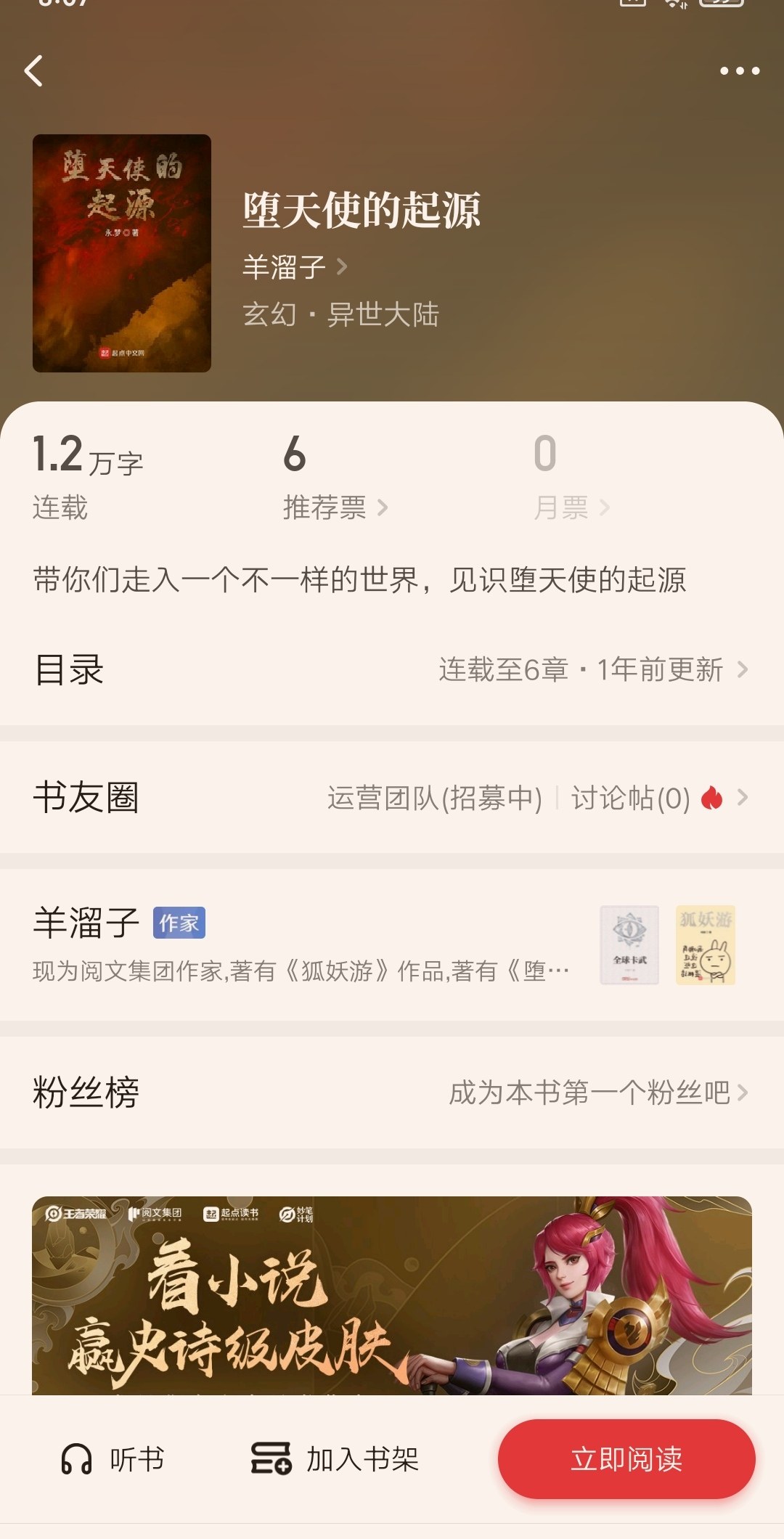Open the 粉丝榜 fan ranking
784x1539 pixels.
click(392, 1092)
